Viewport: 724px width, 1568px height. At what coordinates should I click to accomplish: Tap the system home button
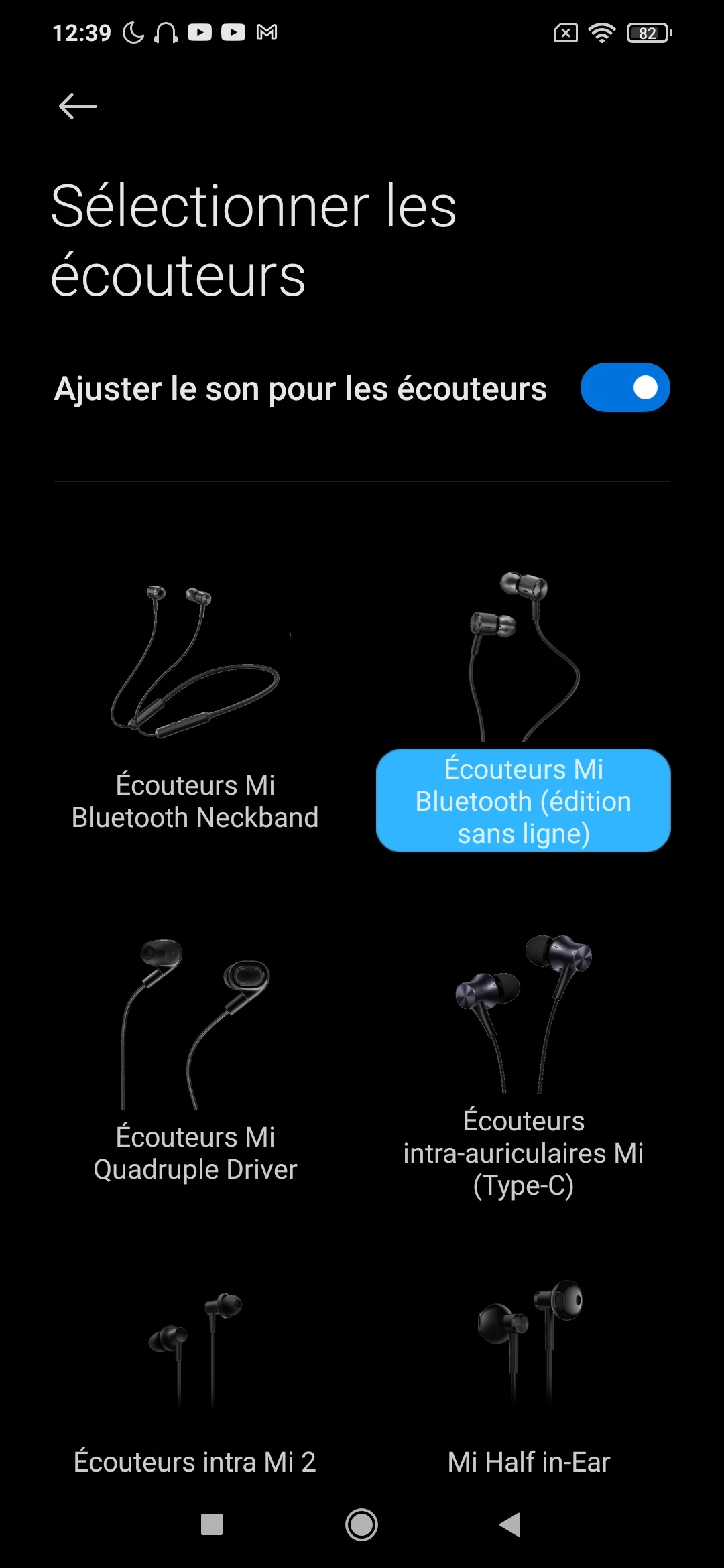pyautogui.click(x=361, y=1524)
